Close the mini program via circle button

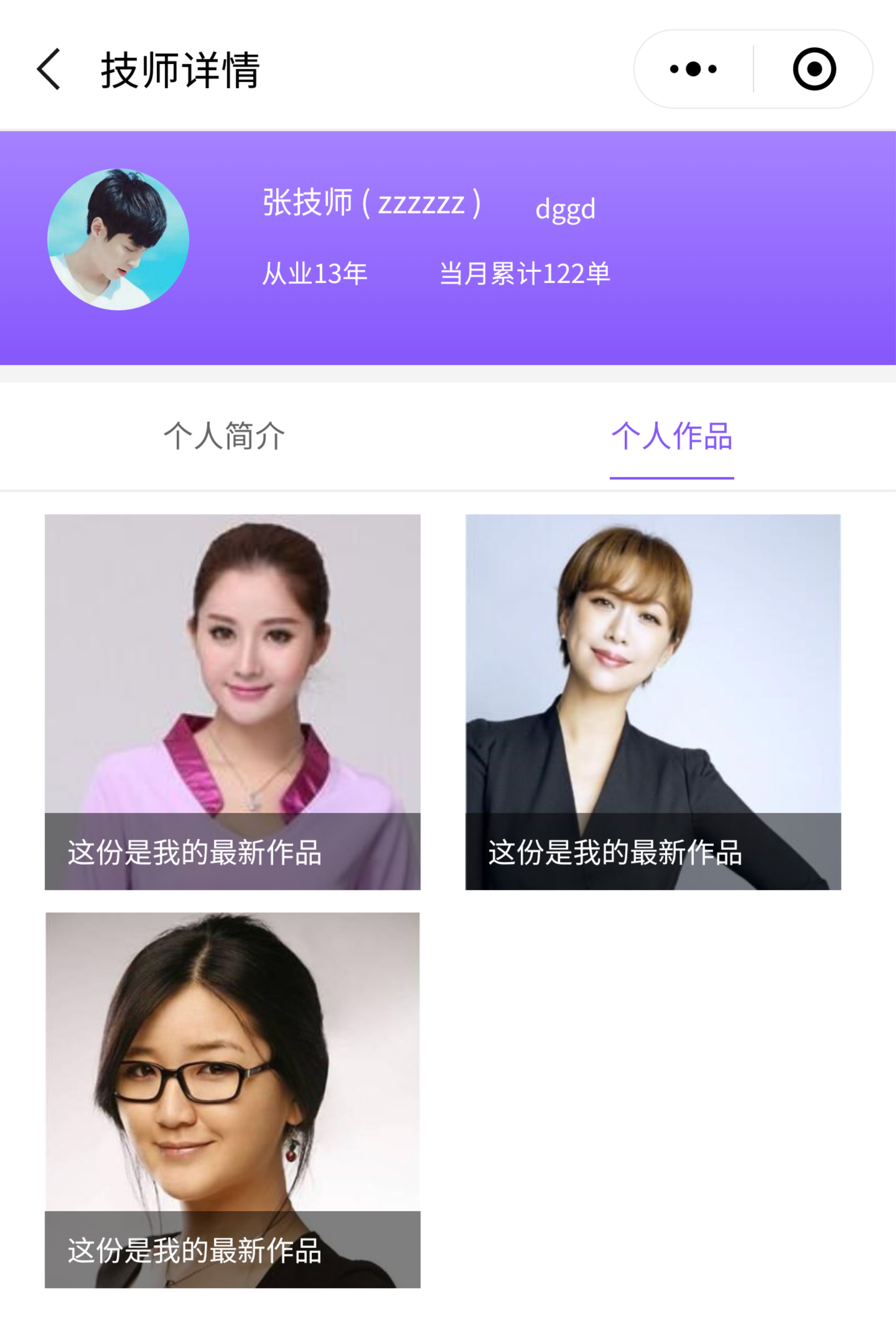(814, 69)
